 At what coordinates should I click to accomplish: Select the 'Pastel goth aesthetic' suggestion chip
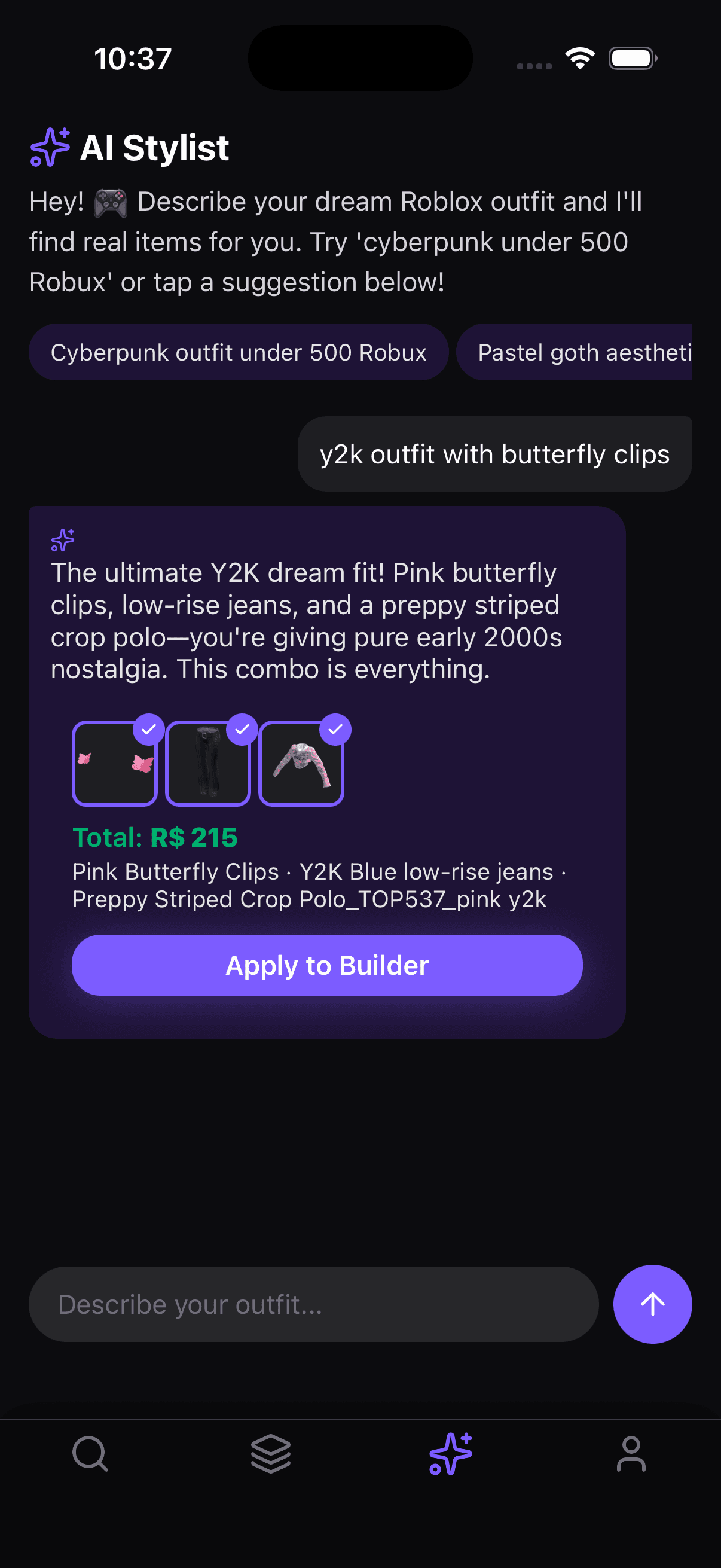(584, 352)
